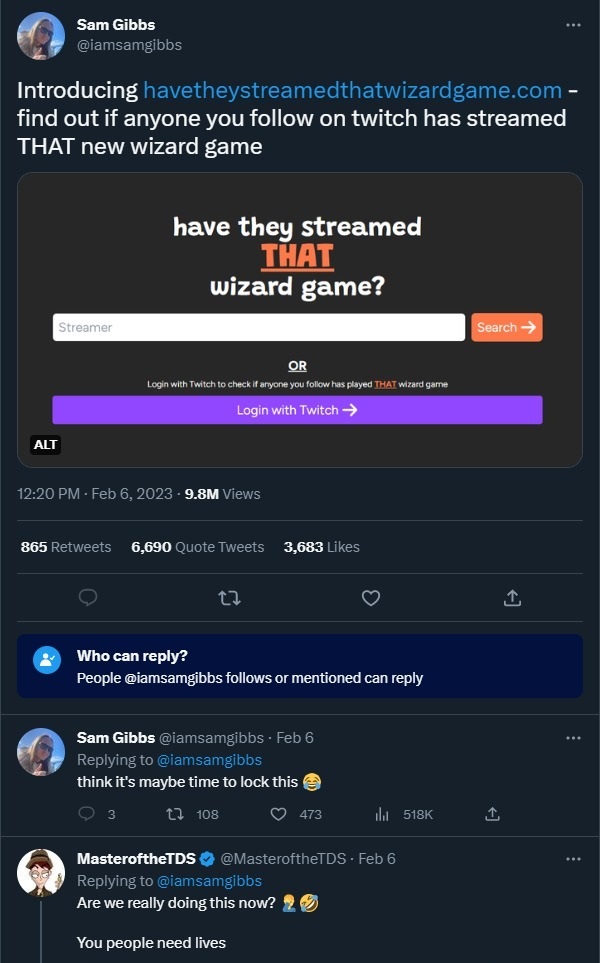Viewport: 600px width, 963px height.
Task: Like the "time to lock this" reply
Action: point(280,814)
